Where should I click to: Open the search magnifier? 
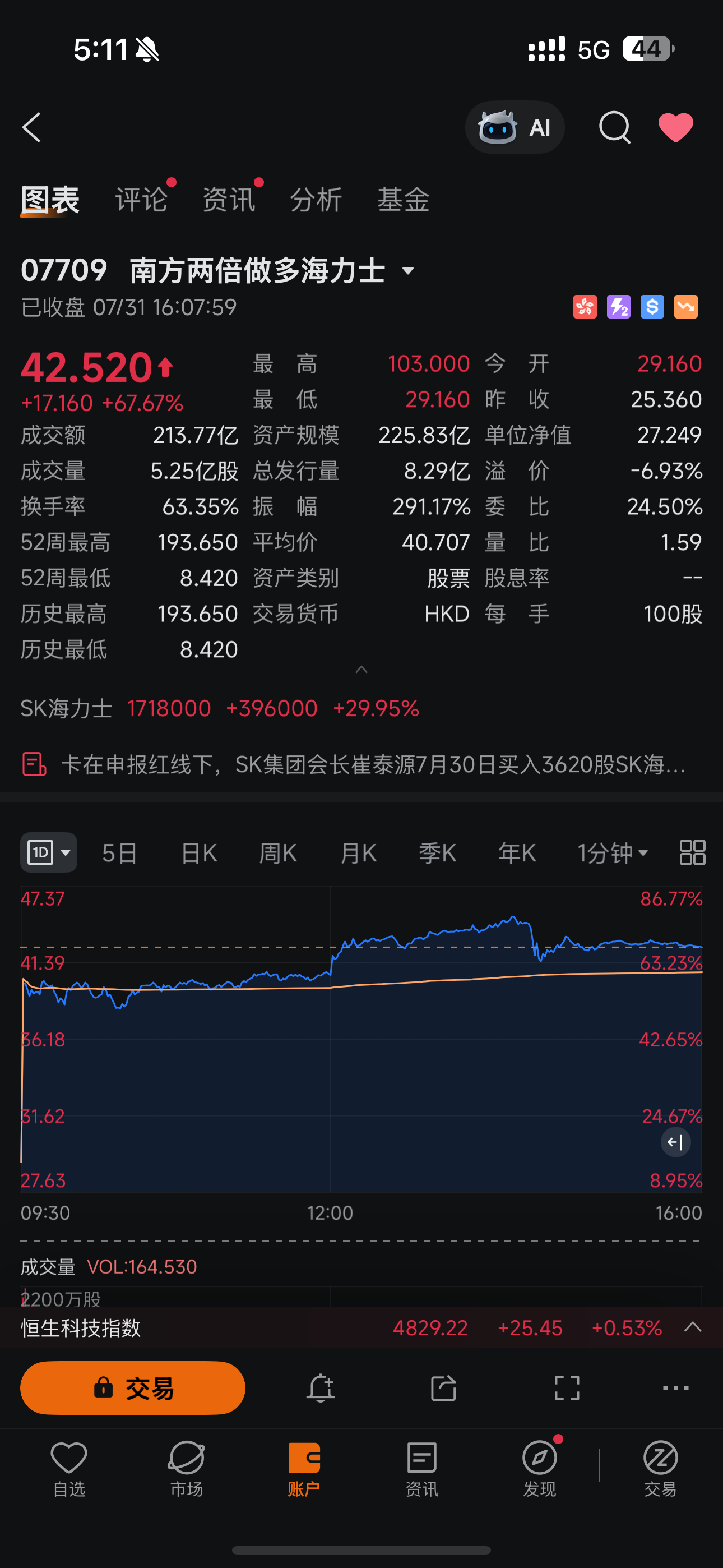tap(615, 127)
